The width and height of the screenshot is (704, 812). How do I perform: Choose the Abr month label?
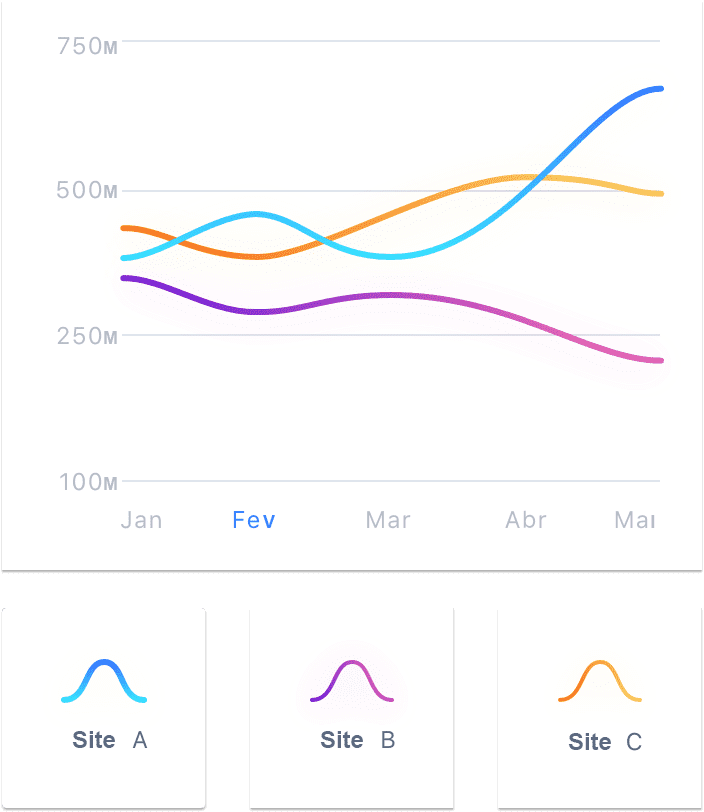click(526, 520)
